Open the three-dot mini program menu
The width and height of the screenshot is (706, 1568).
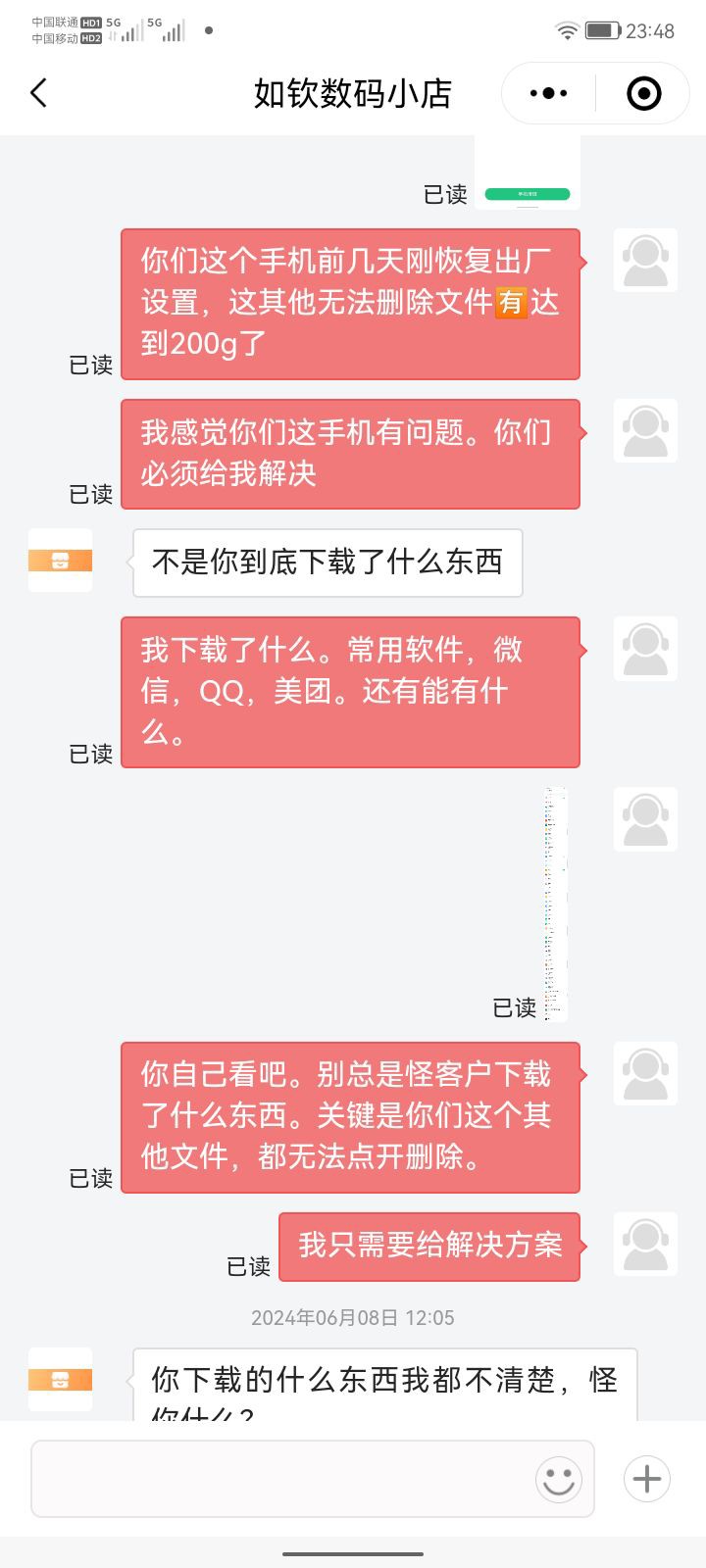click(x=548, y=93)
